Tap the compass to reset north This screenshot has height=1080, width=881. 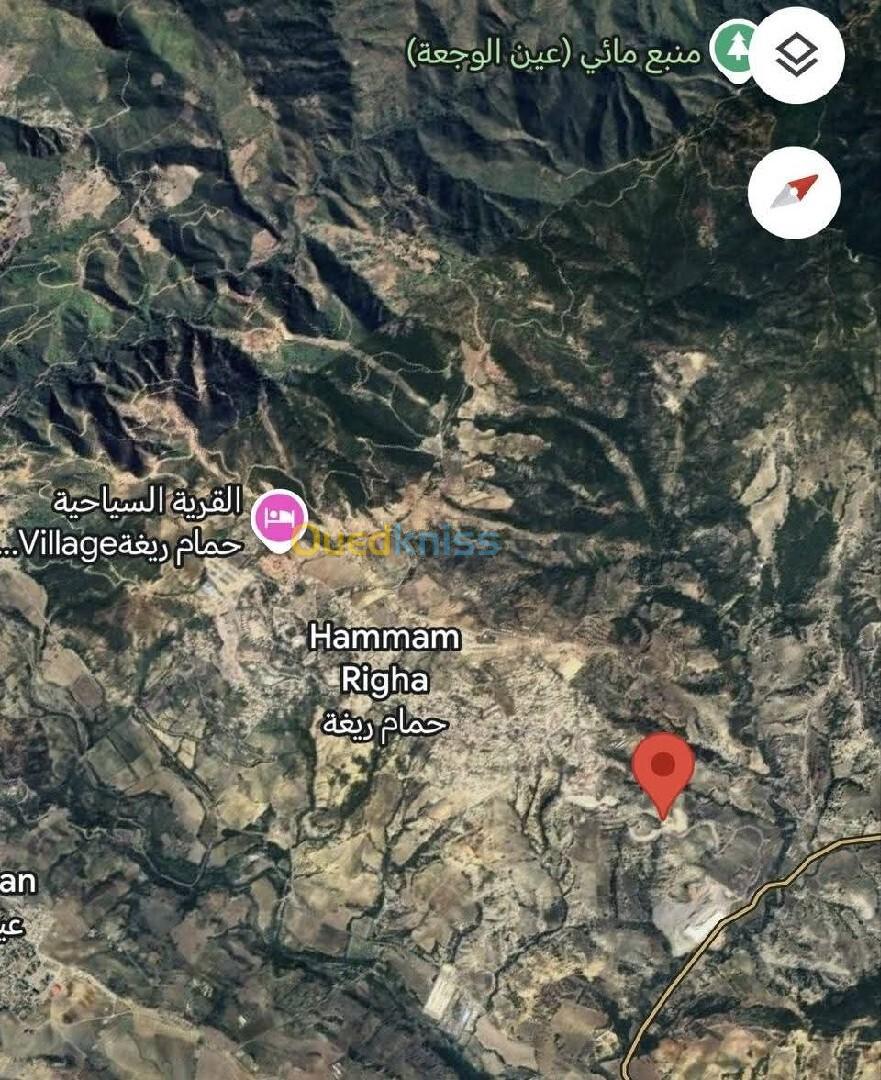tap(796, 192)
